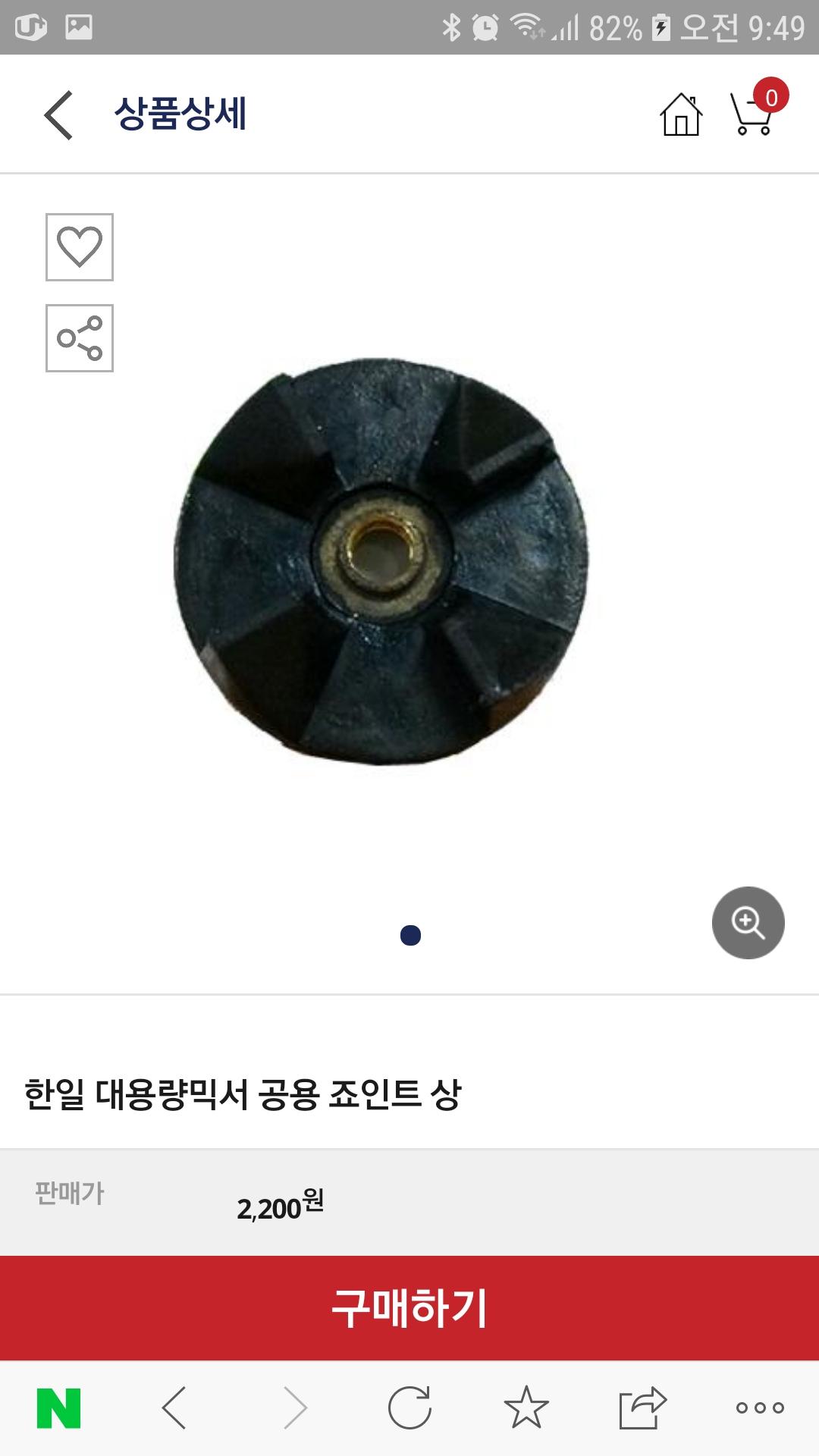Open the browser's more options menu
The height and width of the screenshot is (1456, 819).
(760, 1408)
